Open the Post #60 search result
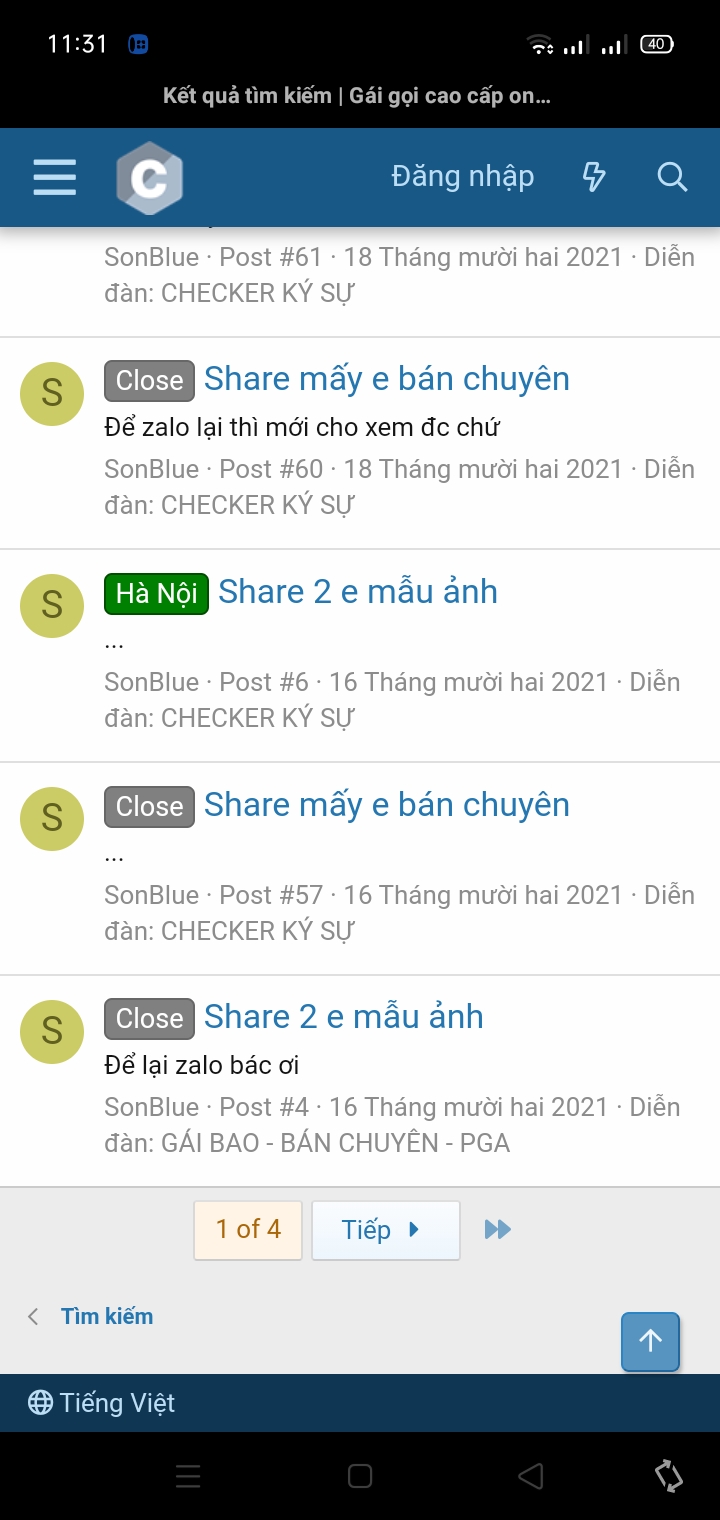 pyautogui.click(x=386, y=379)
